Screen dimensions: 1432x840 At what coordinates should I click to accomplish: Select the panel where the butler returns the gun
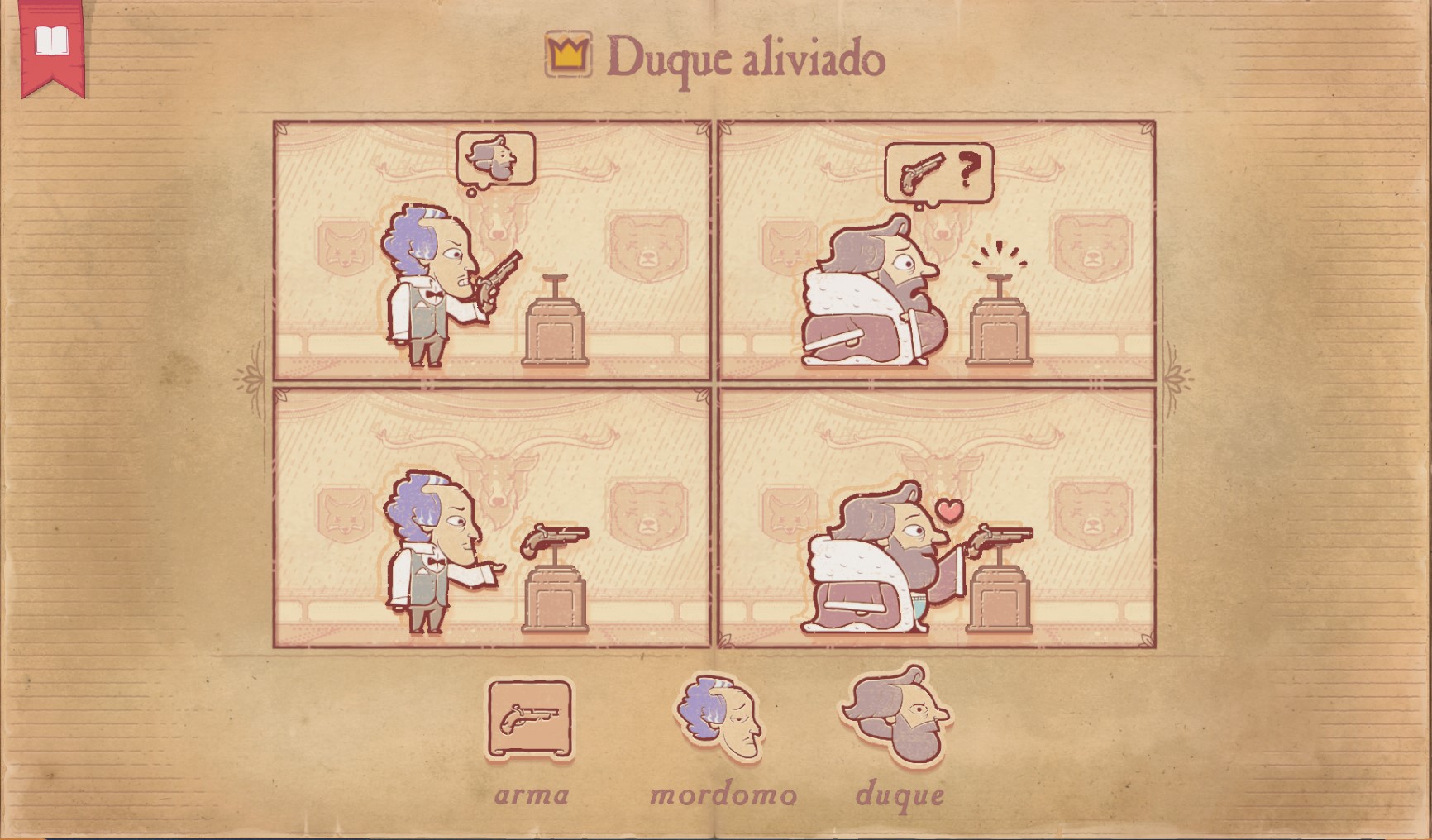(x=492, y=518)
